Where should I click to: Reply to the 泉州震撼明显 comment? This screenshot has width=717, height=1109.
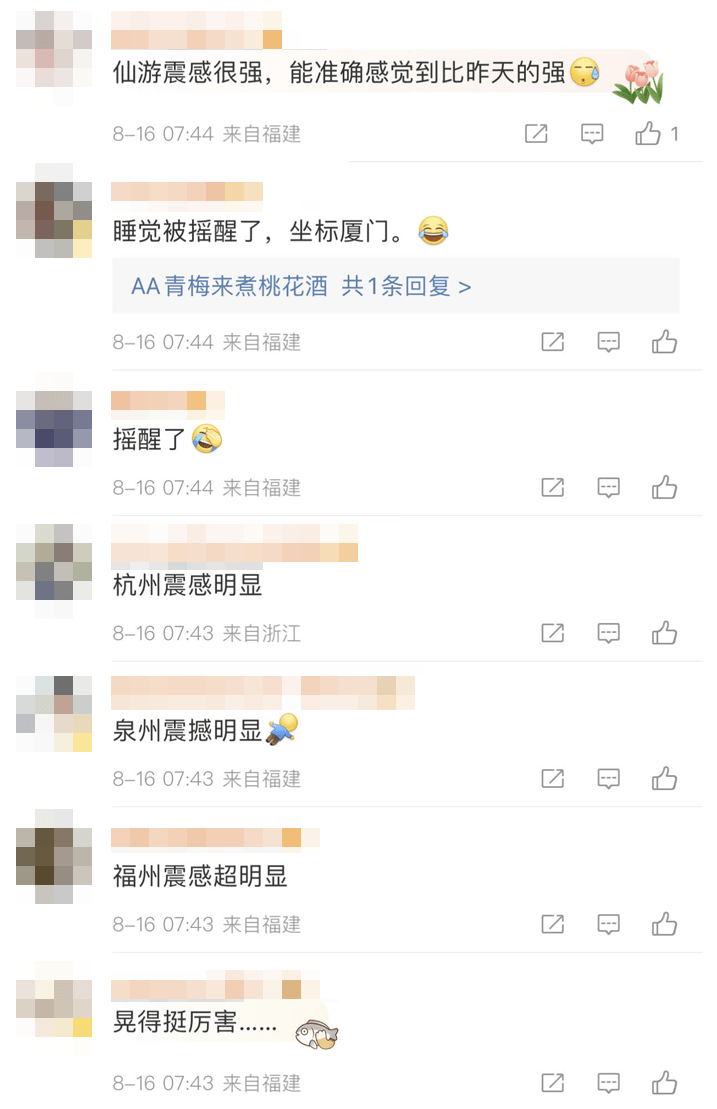[x=609, y=779]
